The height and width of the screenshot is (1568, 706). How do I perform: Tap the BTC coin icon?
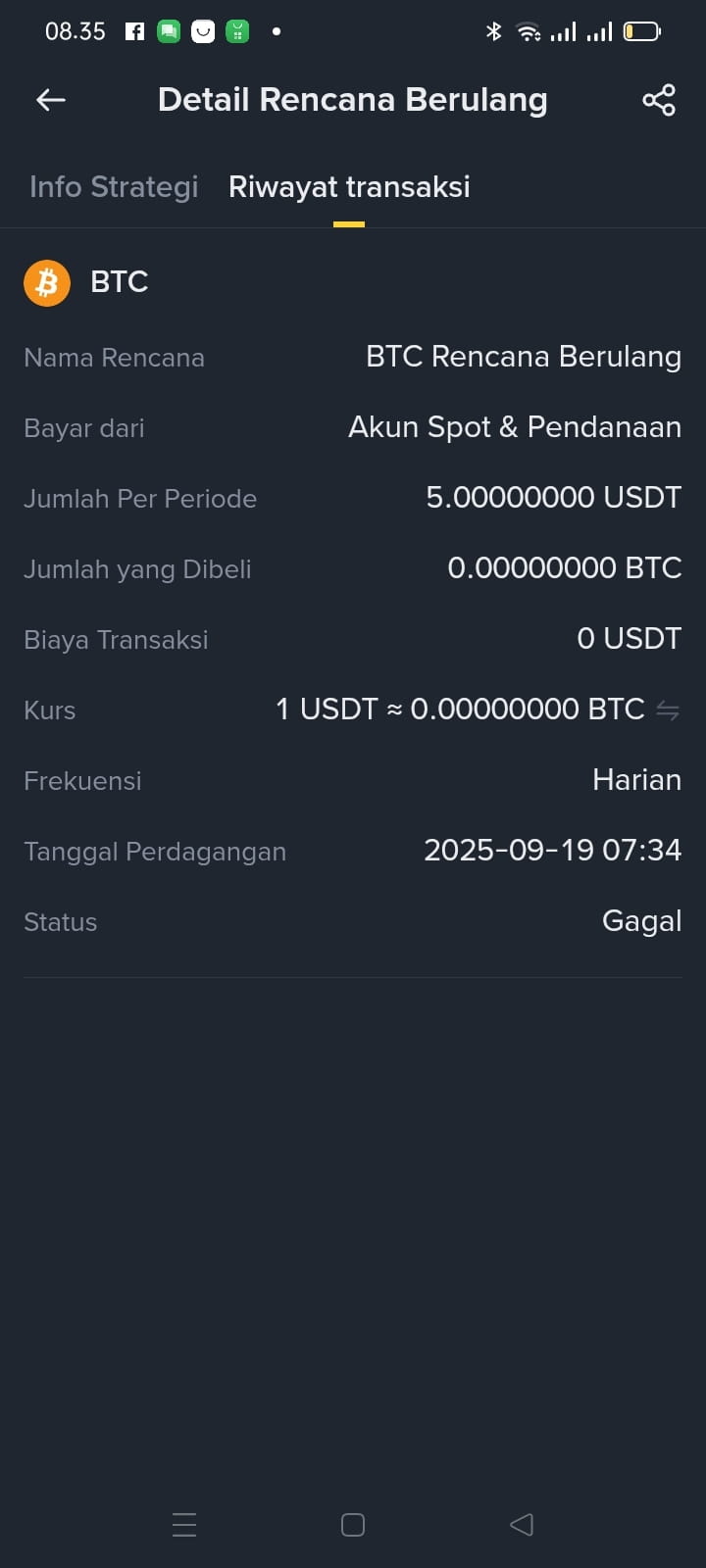coord(46,282)
